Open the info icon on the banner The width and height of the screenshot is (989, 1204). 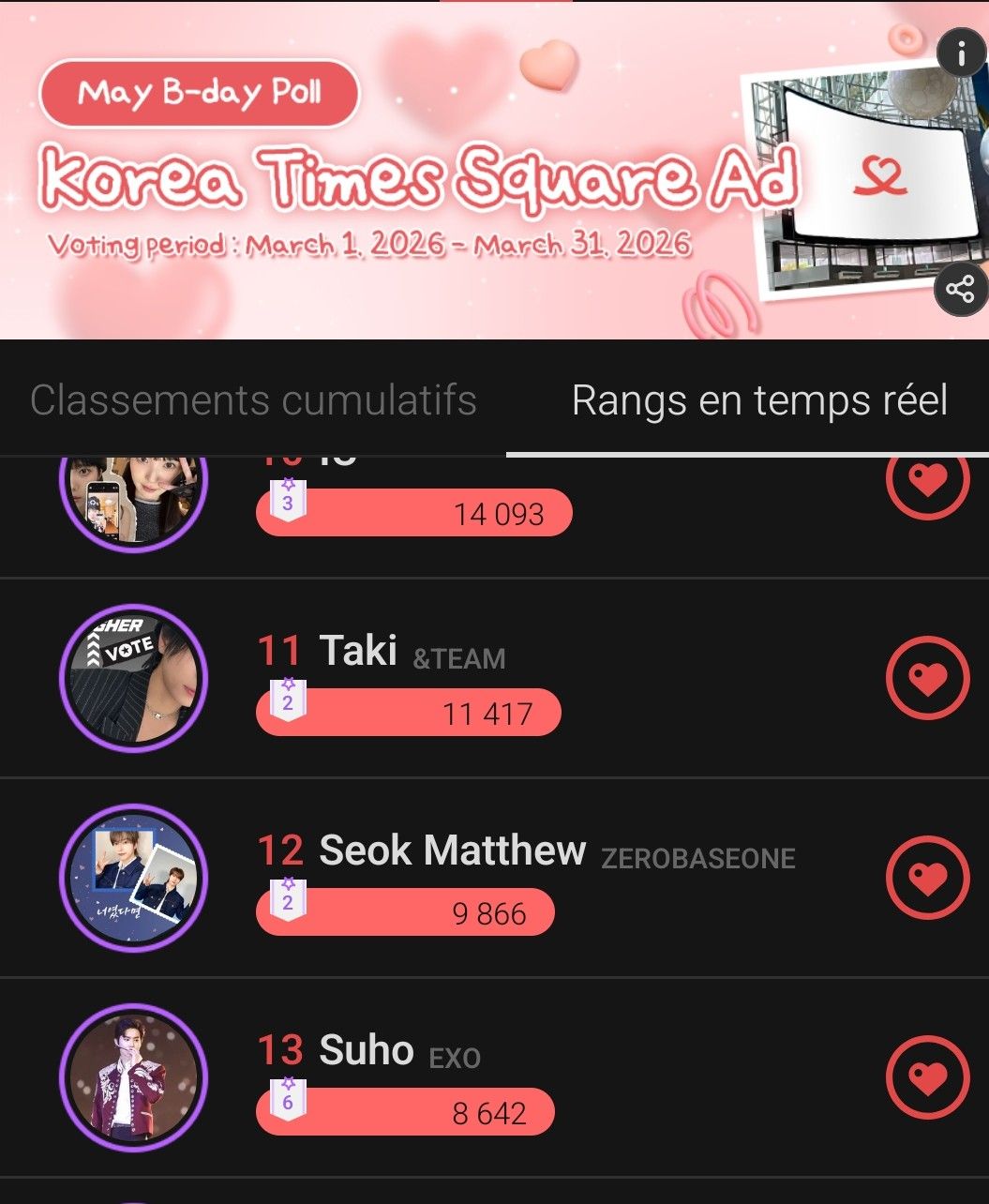click(961, 54)
